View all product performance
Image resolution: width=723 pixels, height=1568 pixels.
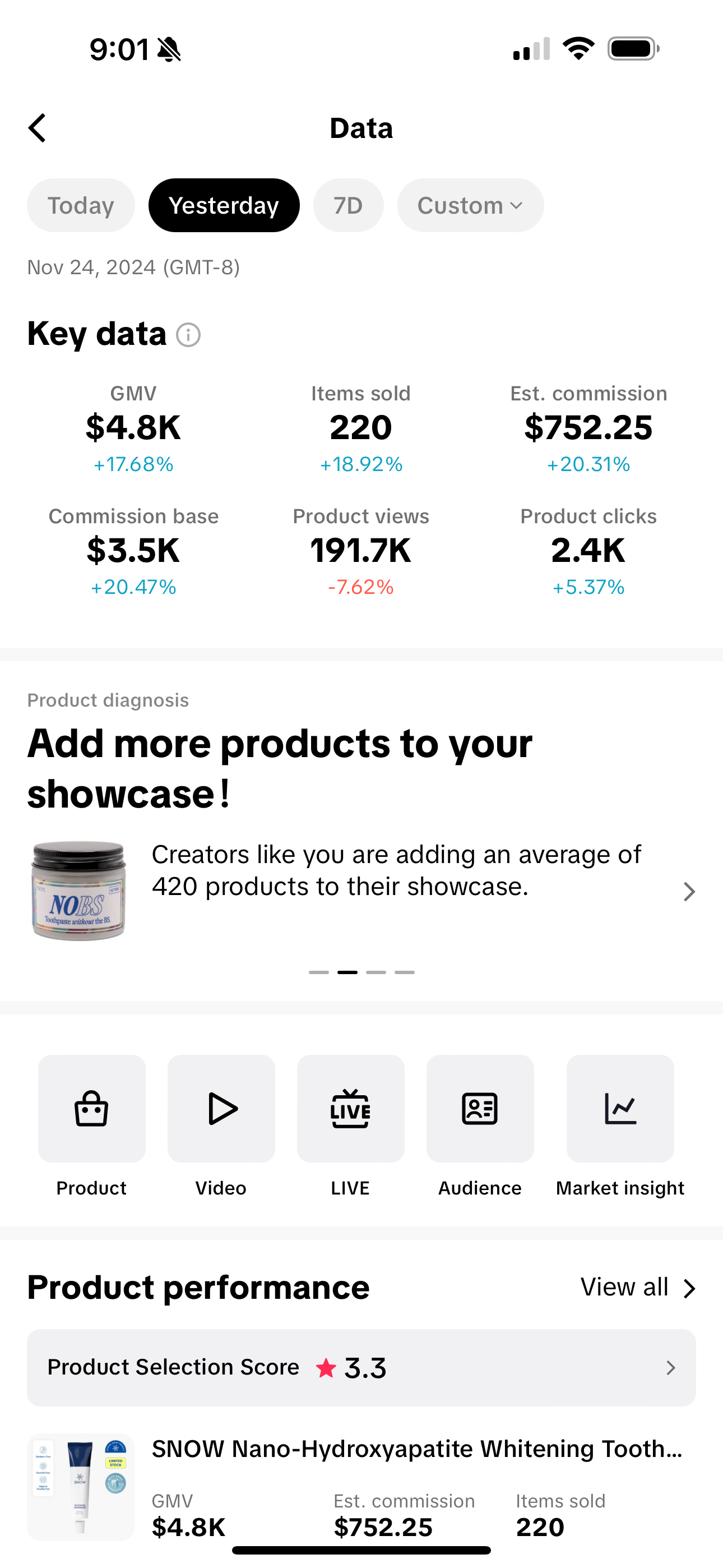[637, 1288]
